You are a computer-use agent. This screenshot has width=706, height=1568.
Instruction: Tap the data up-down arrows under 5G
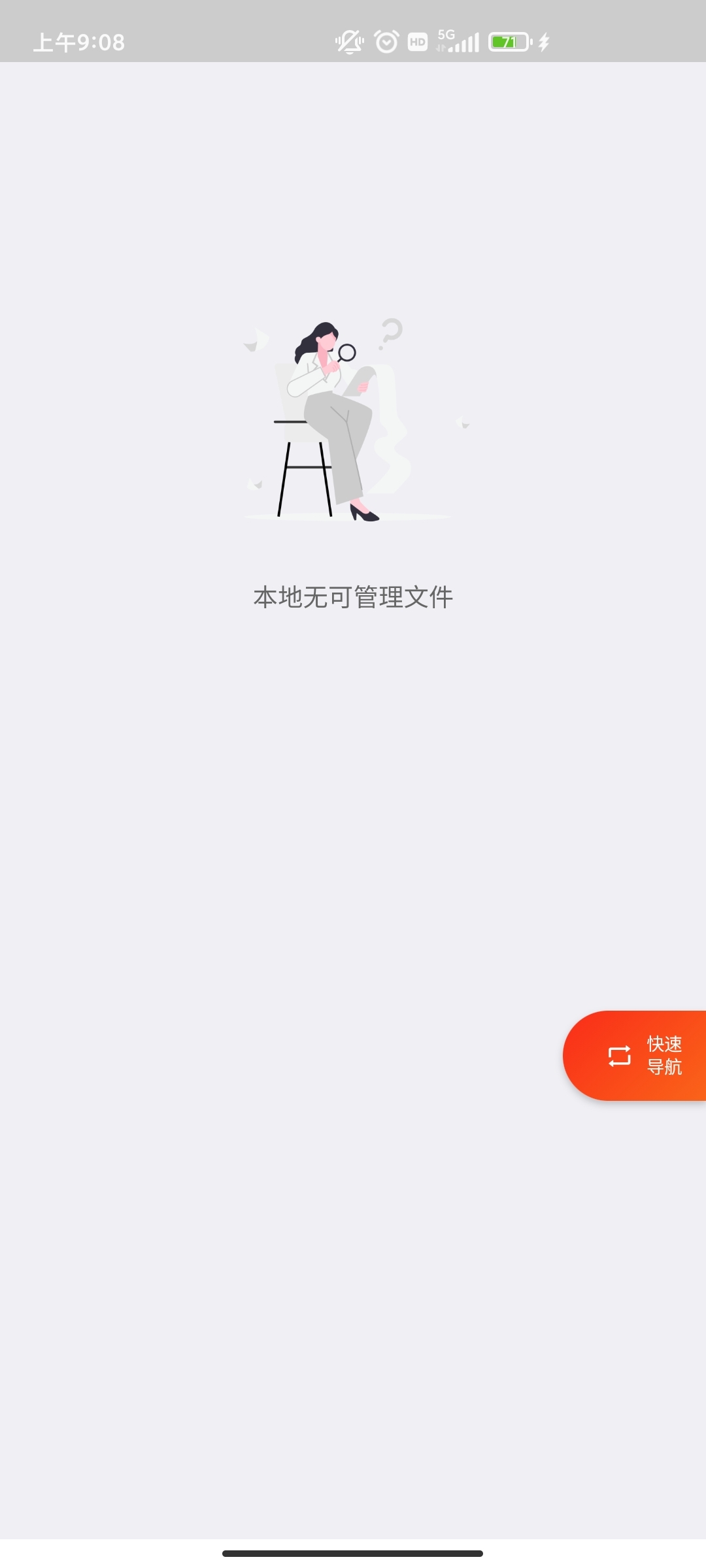pos(439,47)
